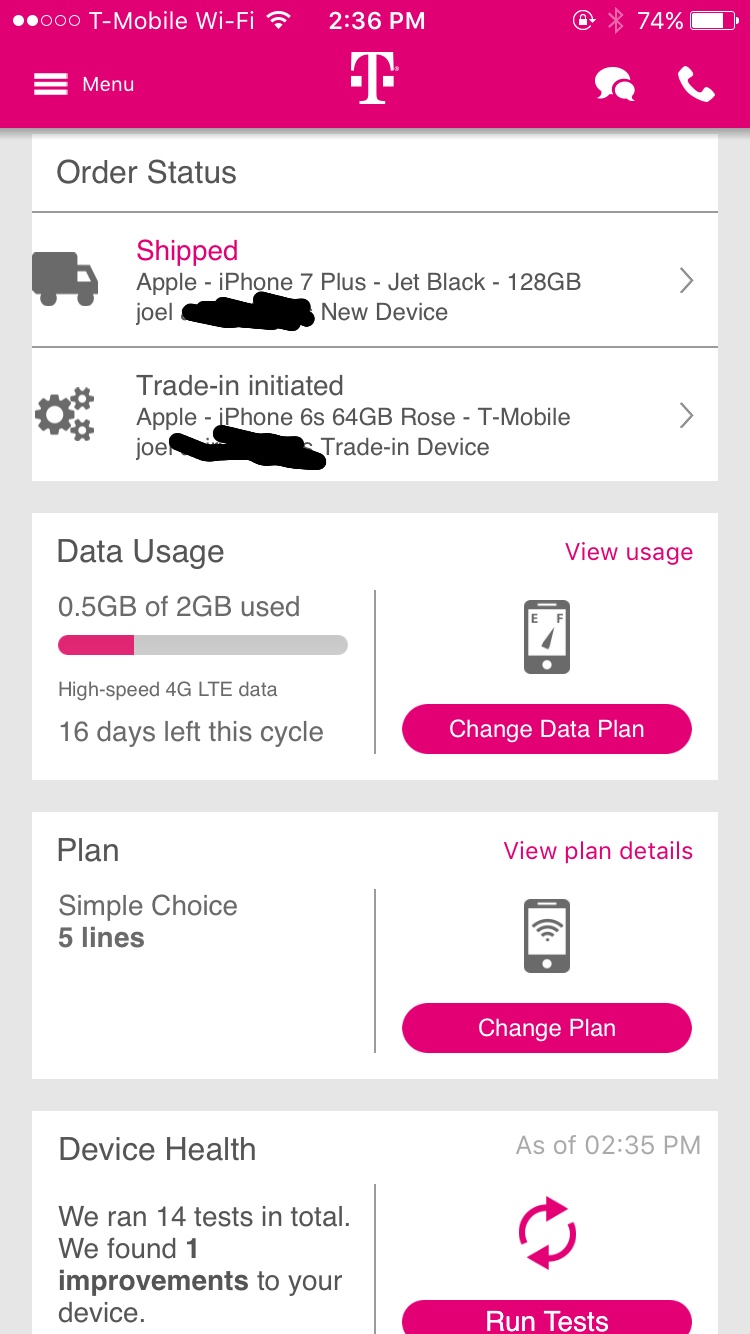Tap the phone call icon
This screenshot has height=1334, width=750.
696,85
